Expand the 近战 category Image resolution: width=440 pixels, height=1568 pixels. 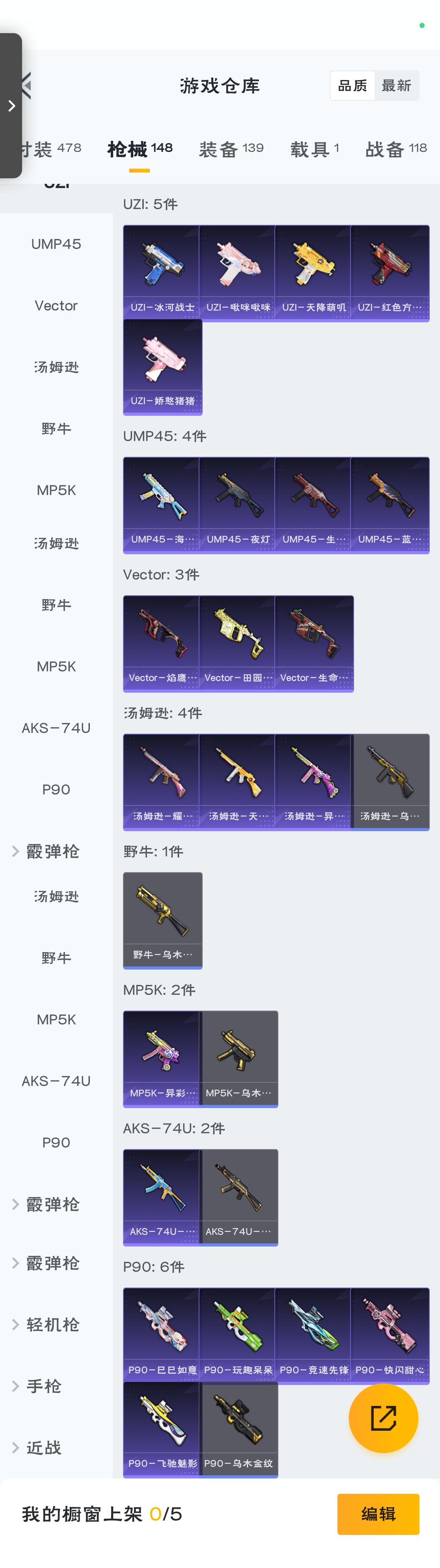pyautogui.click(x=44, y=1447)
